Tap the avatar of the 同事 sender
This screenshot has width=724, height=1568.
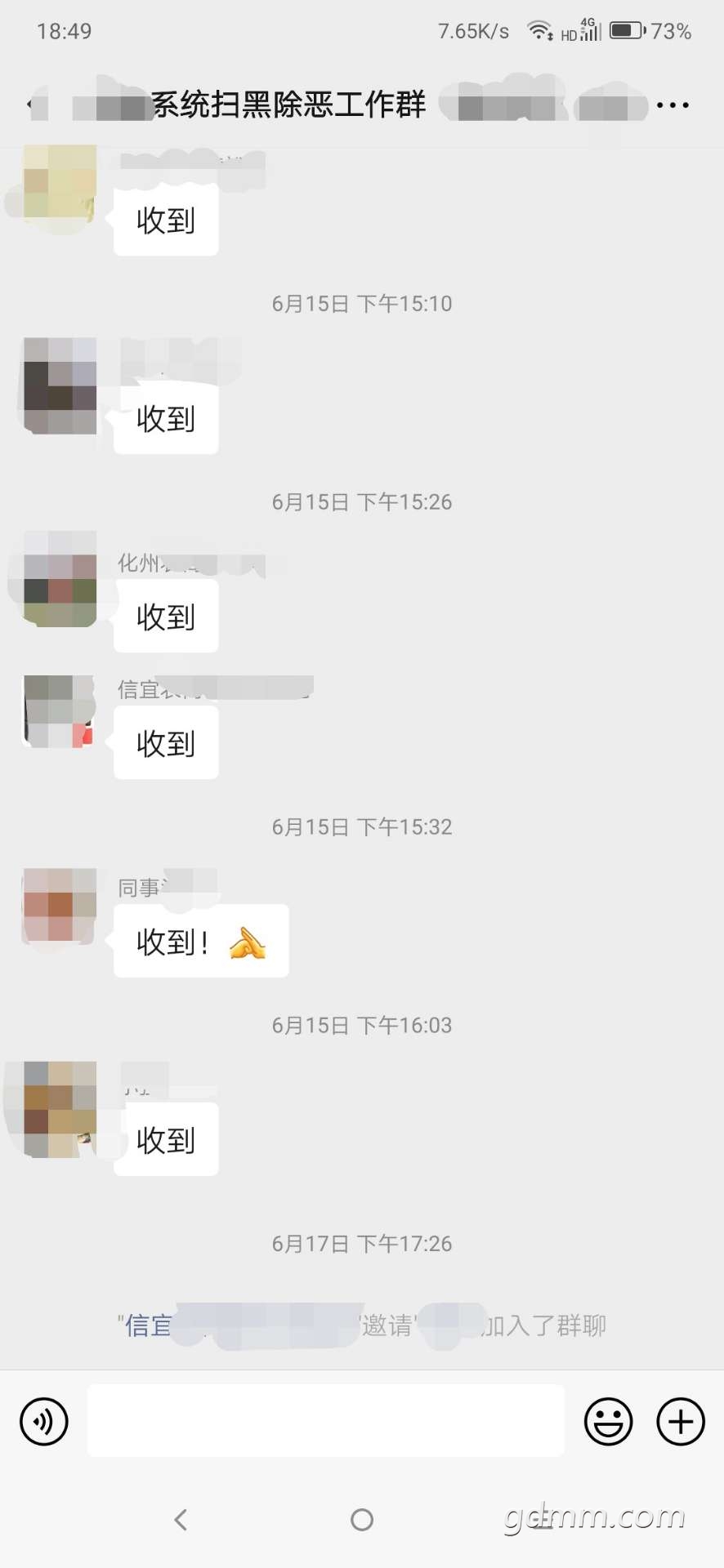(60, 905)
